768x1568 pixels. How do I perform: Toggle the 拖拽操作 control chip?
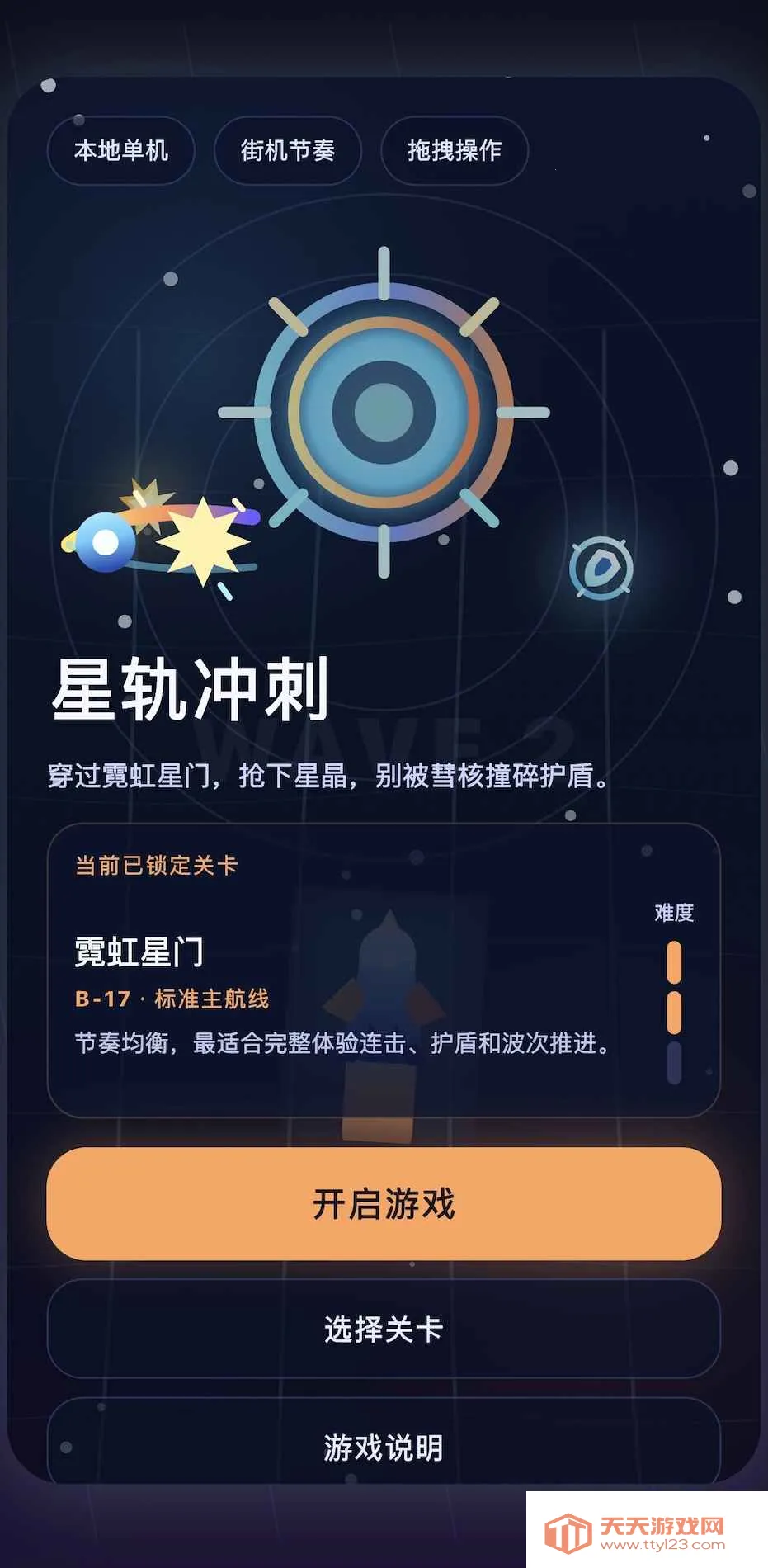coord(454,151)
